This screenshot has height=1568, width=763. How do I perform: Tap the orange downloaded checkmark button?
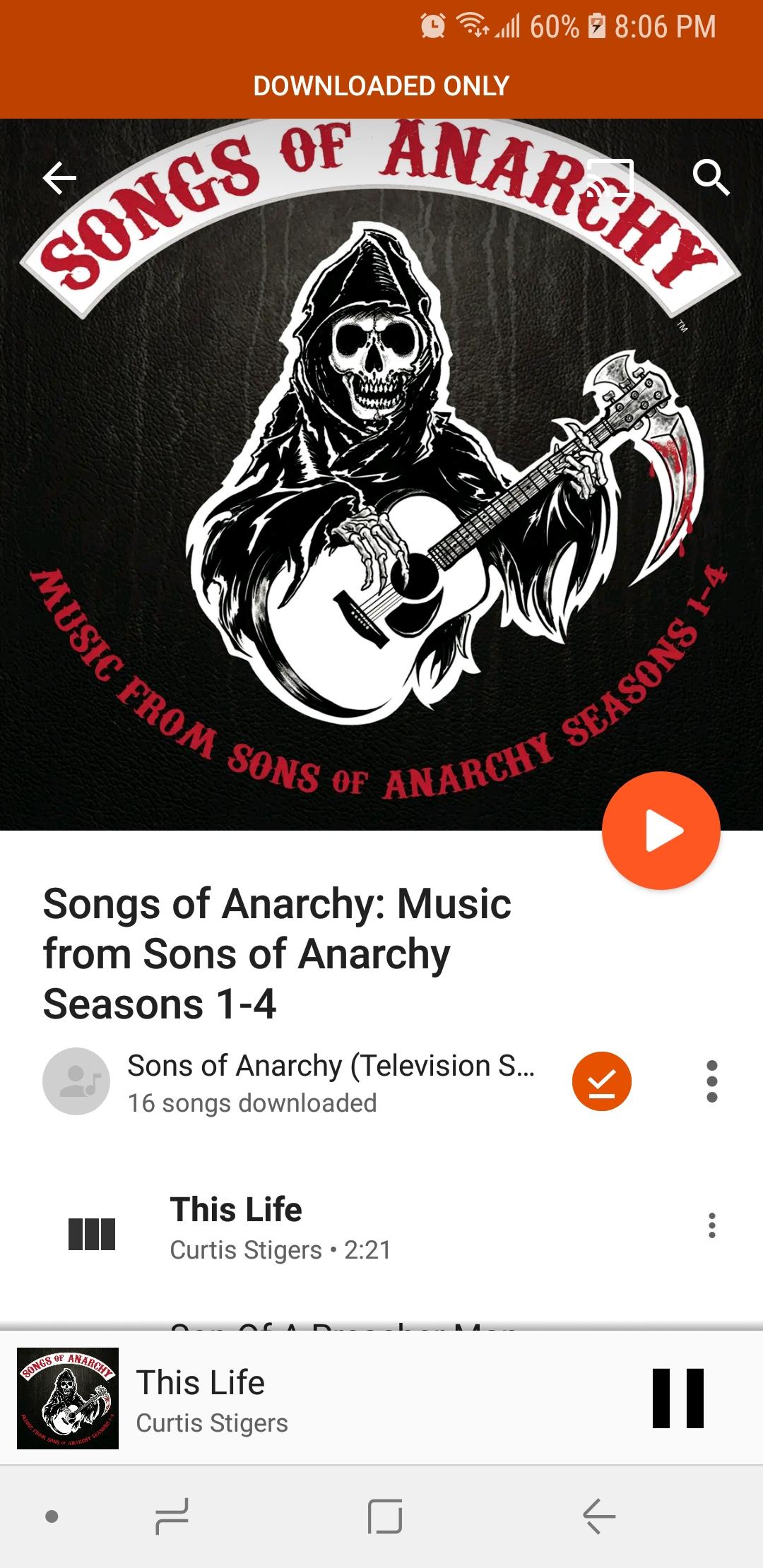pos(601,1081)
